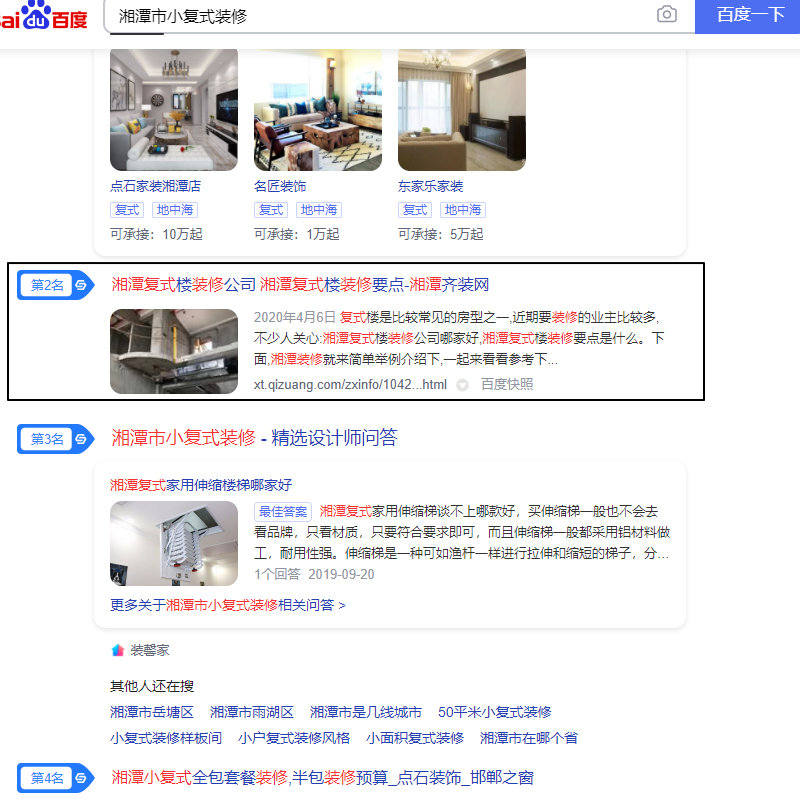Search related term 湘潭市雨湖区

tap(252, 712)
